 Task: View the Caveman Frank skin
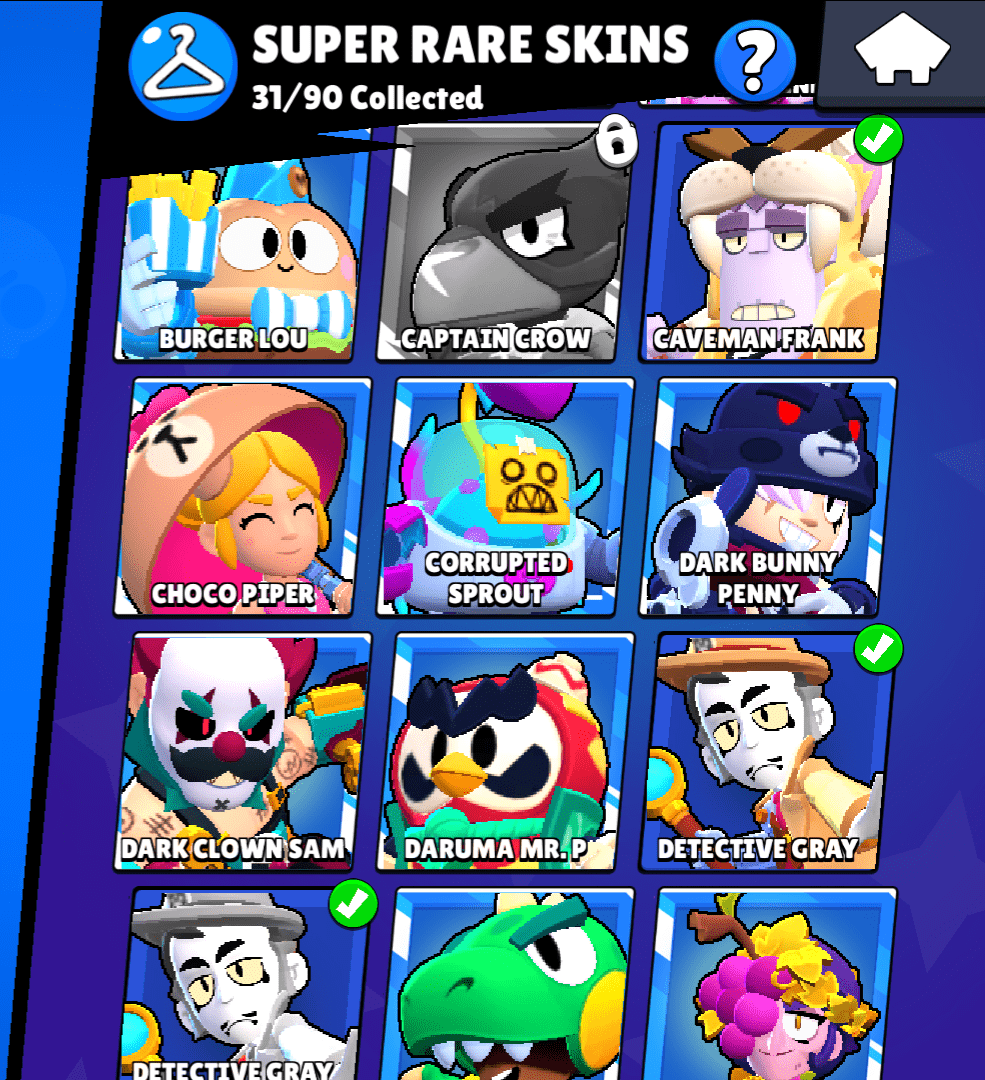coord(768,245)
